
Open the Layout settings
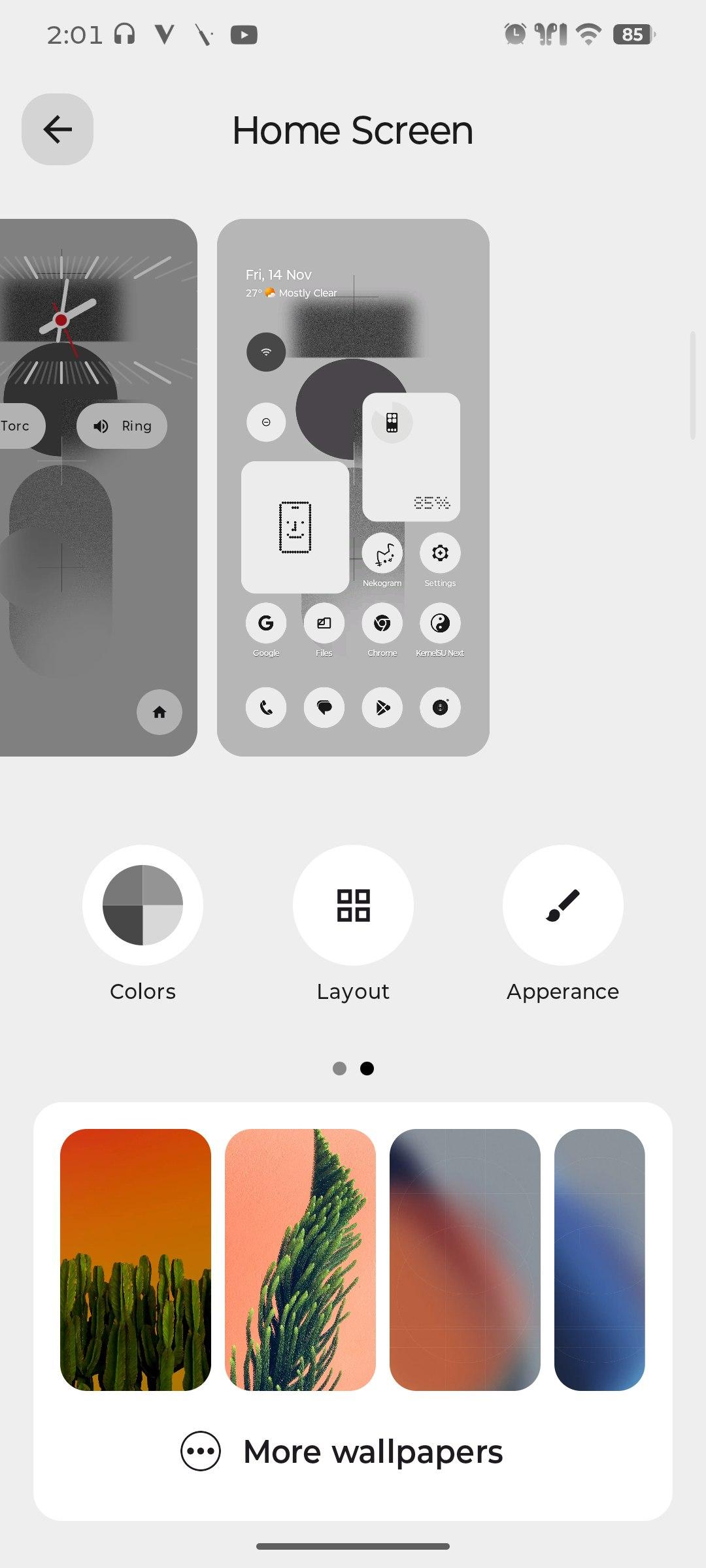(353, 905)
